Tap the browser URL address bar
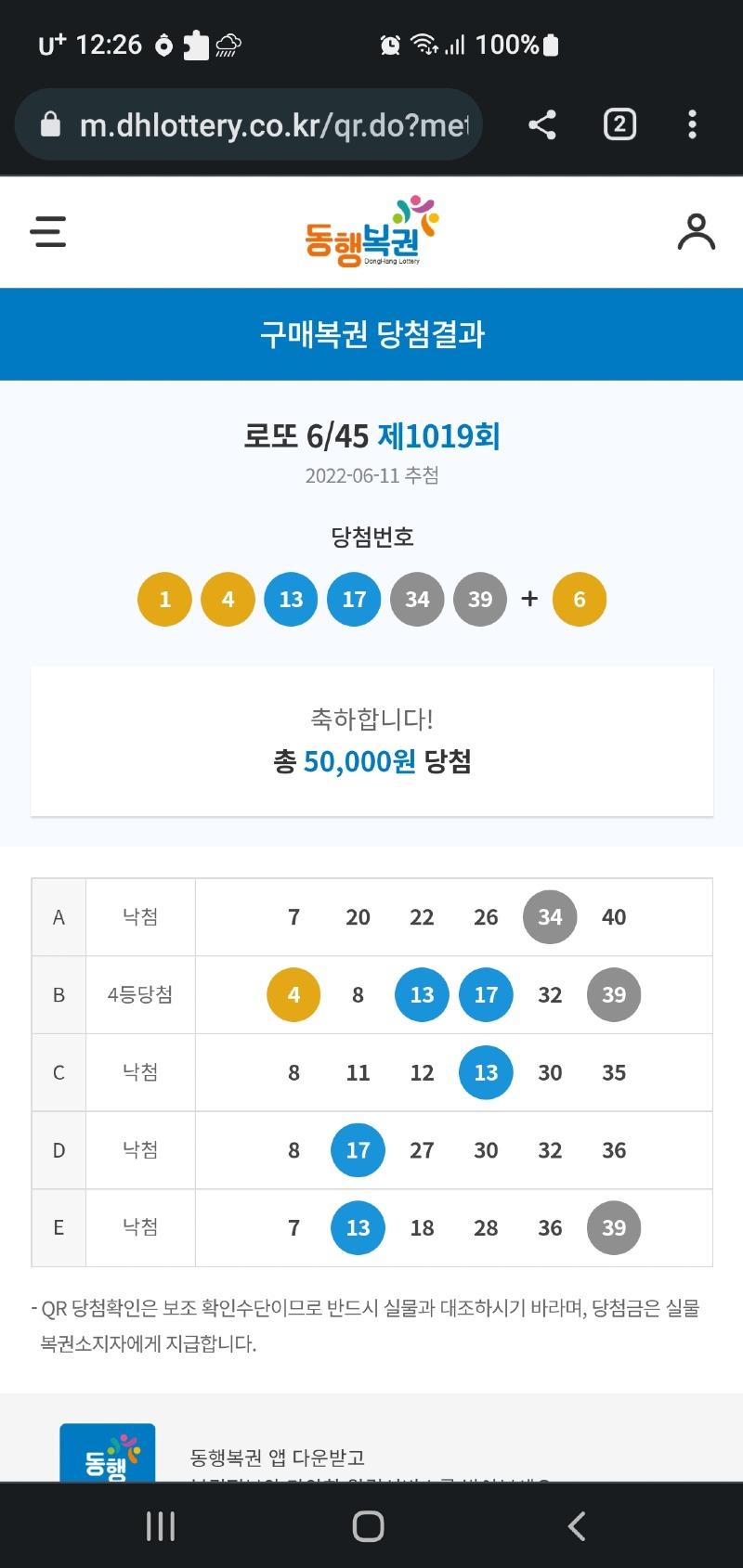This screenshot has width=743, height=1568. point(249,124)
